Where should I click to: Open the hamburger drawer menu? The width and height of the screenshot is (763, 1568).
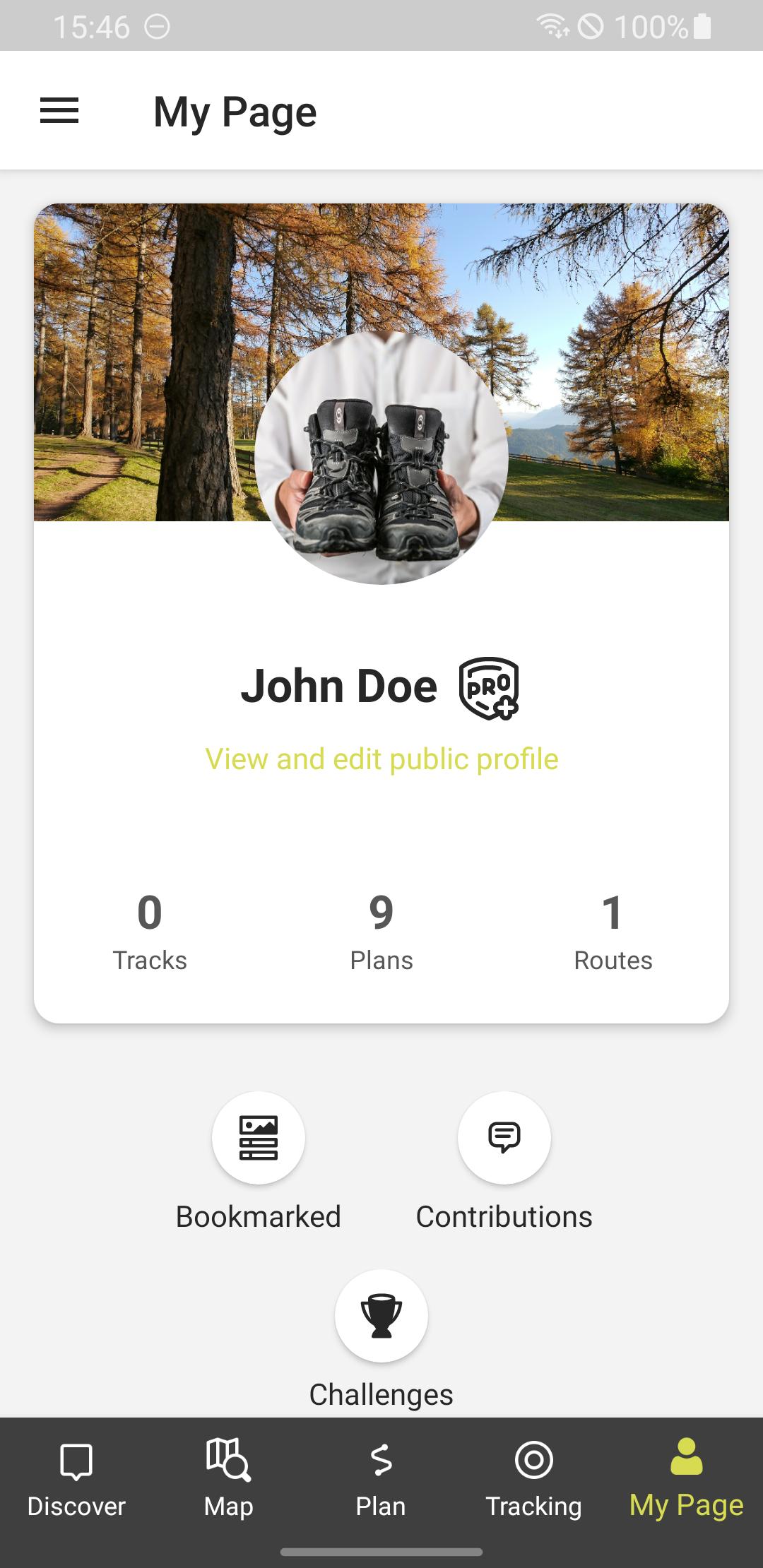pyautogui.click(x=59, y=111)
